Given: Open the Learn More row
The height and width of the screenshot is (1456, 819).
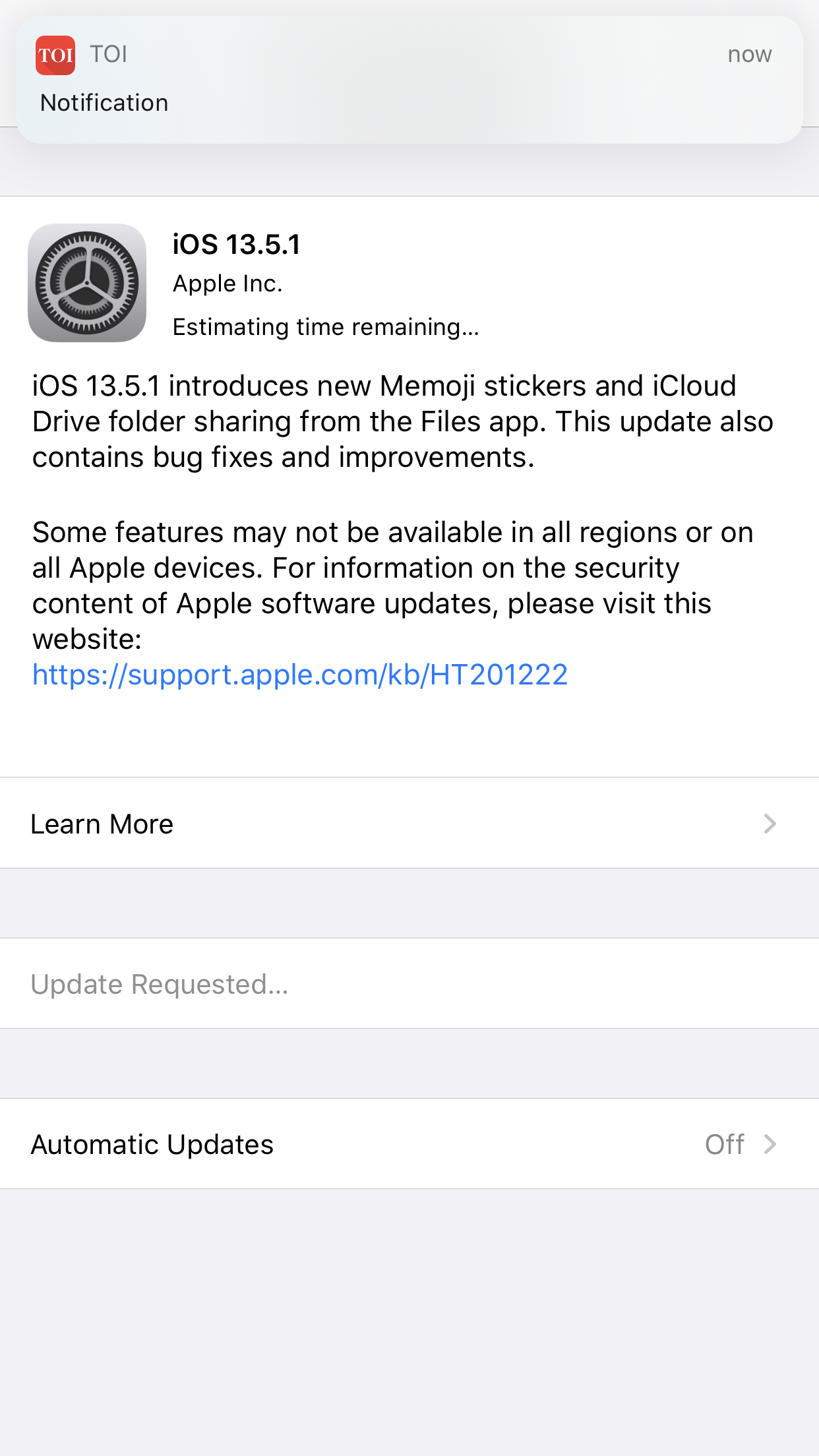Looking at the screenshot, I should point(409,823).
